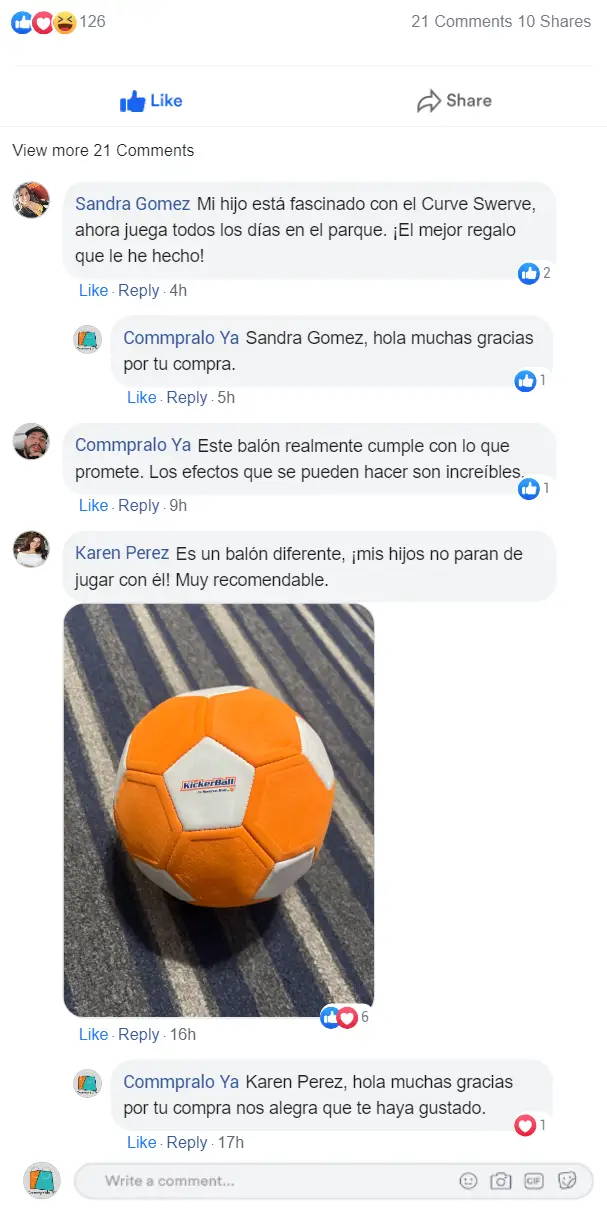This screenshot has width=607, height=1210.
Task: Open the sticker picker
Action: click(x=567, y=1181)
